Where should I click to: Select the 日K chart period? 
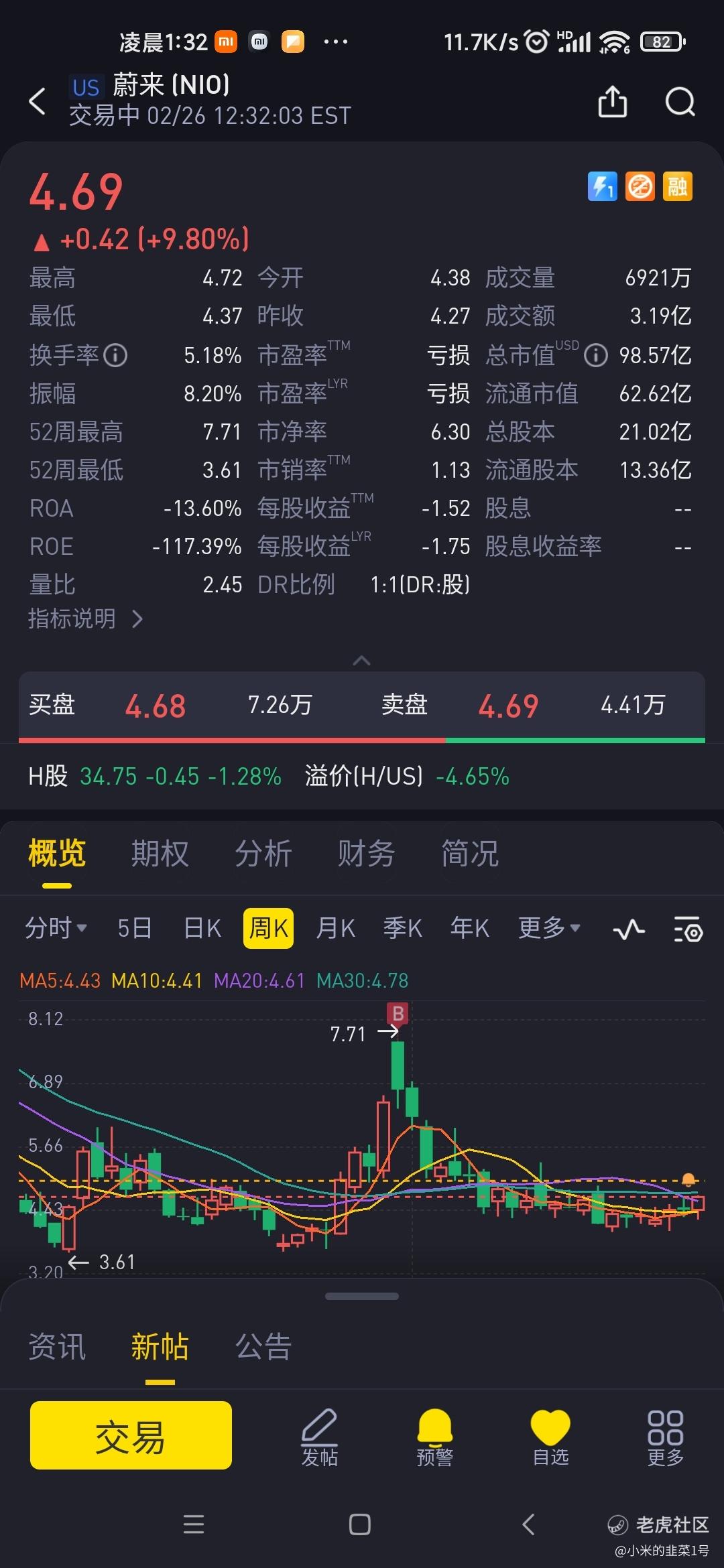pyautogui.click(x=202, y=928)
